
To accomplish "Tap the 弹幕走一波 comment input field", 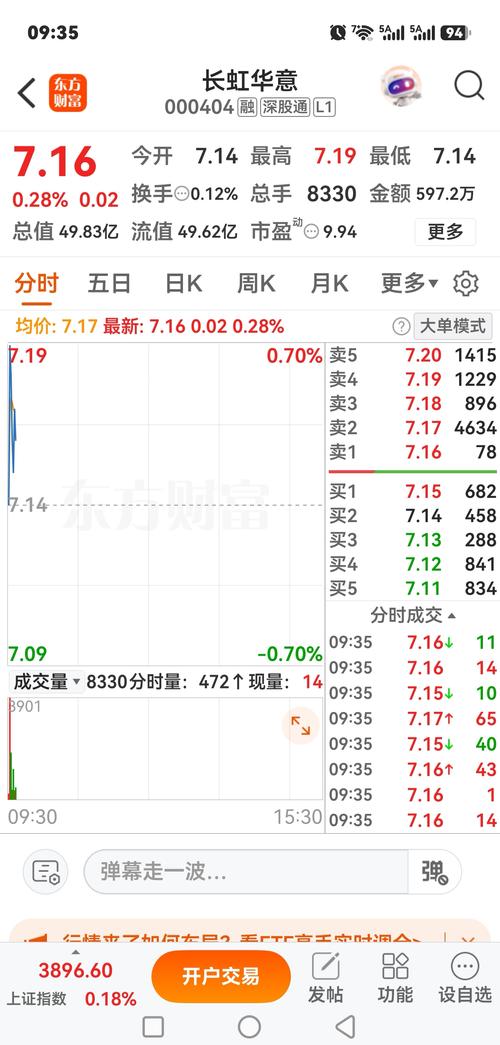I will [245, 871].
